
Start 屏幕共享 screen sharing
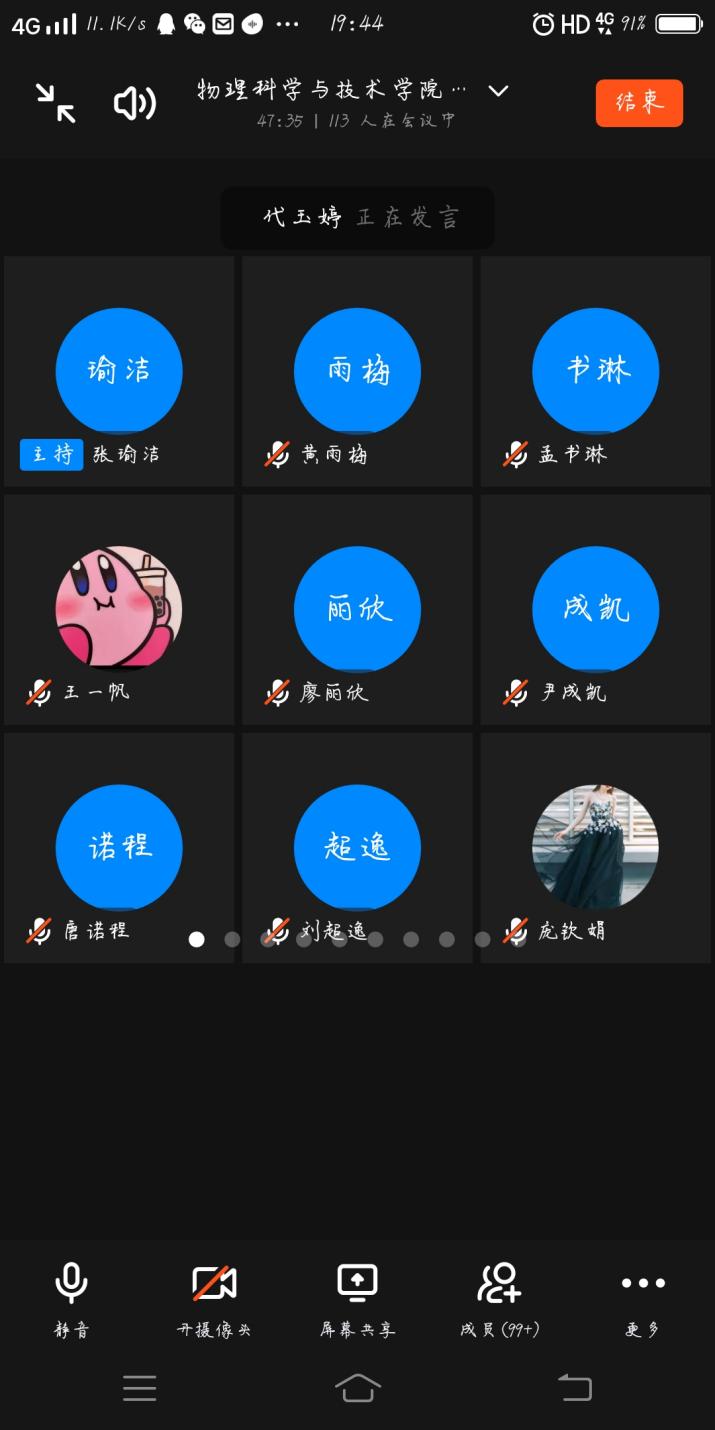coord(357,1296)
